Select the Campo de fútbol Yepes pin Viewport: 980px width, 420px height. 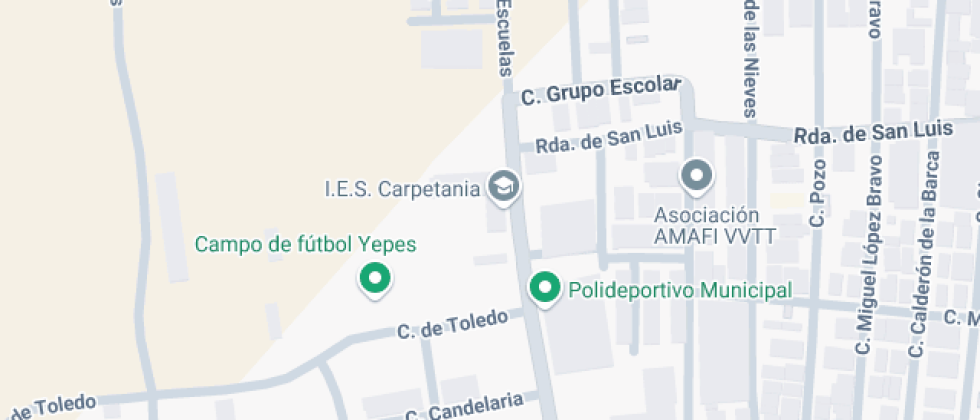pos(375,278)
